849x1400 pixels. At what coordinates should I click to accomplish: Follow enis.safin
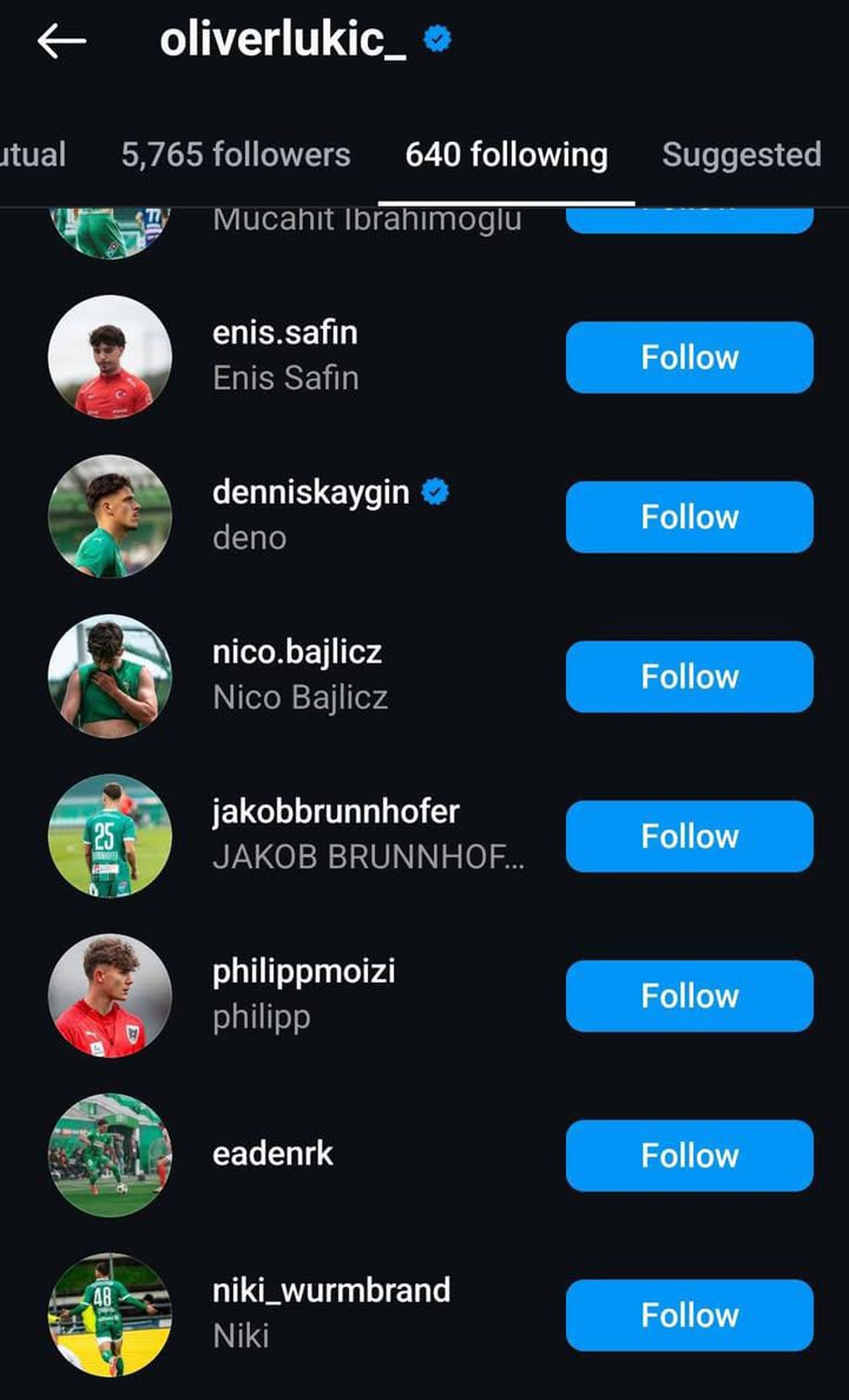click(x=689, y=357)
